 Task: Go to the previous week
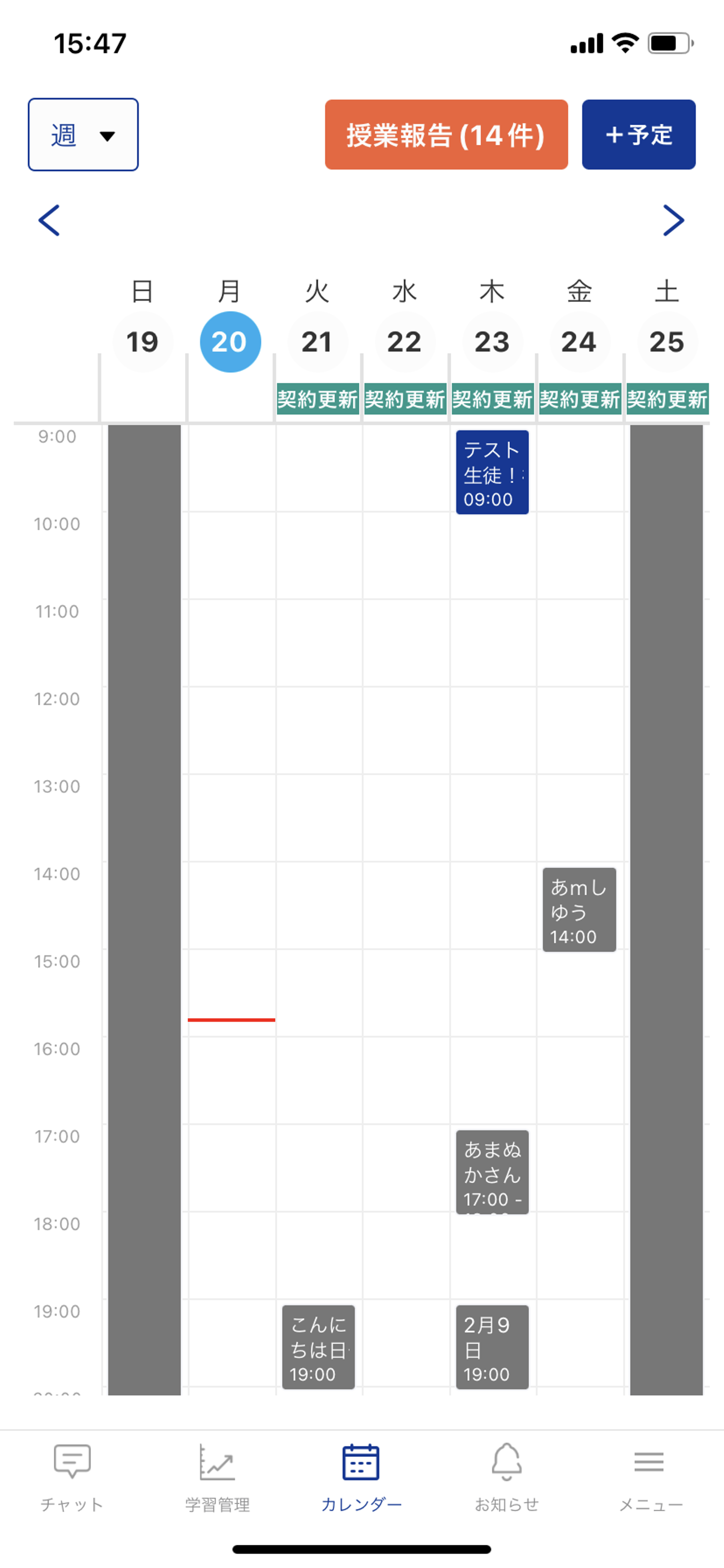coord(49,220)
